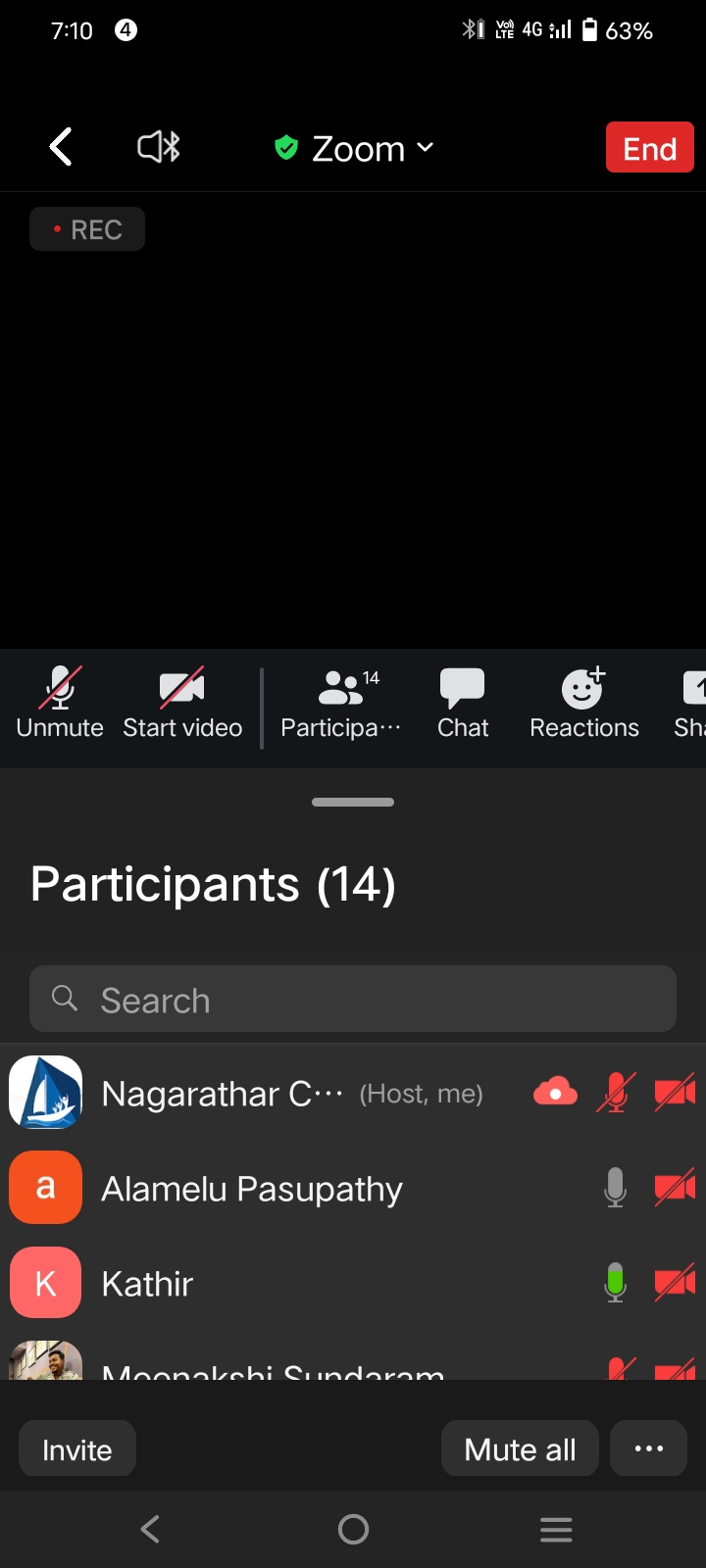Select participant Kathir
The image size is (706, 1568).
tap(147, 1284)
